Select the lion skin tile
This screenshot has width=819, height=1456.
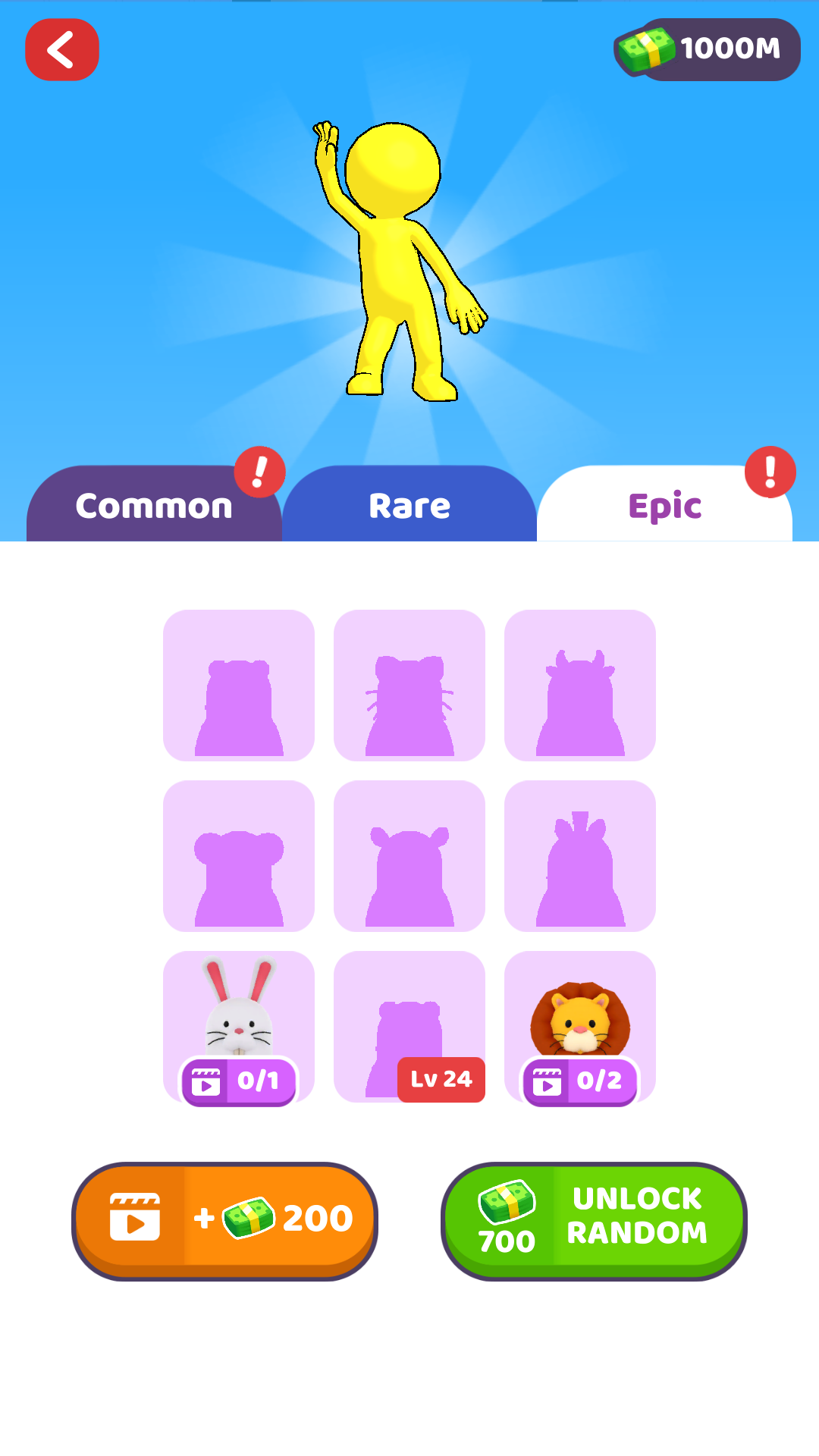[x=580, y=1016]
